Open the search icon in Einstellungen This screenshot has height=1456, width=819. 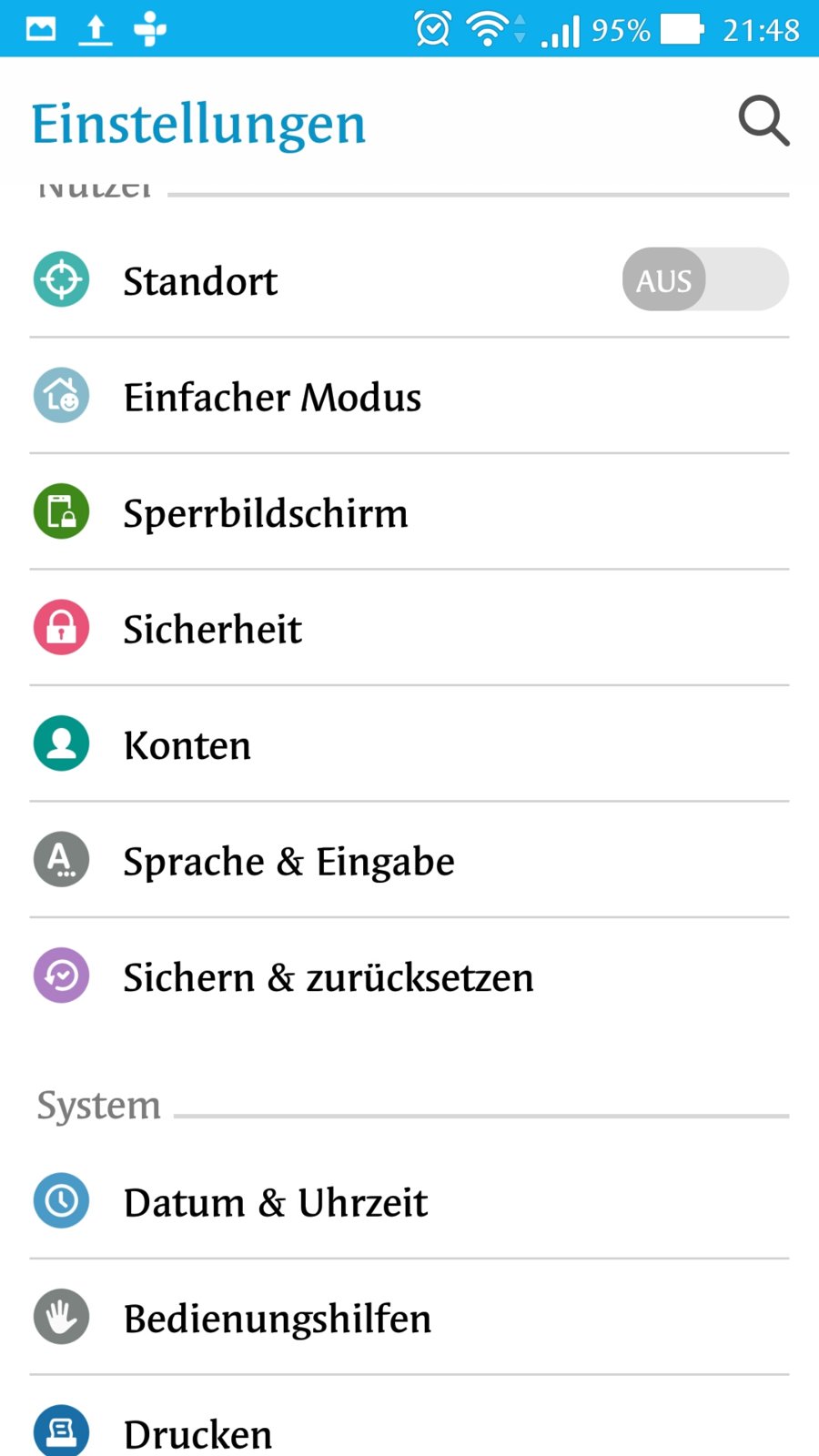(763, 121)
